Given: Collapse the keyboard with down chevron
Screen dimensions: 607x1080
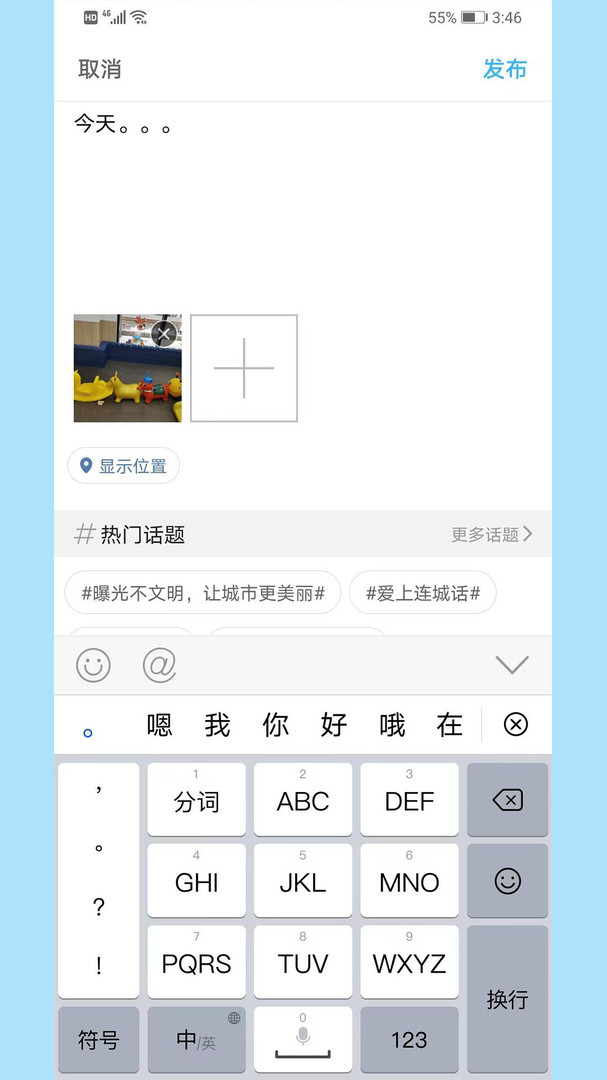Looking at the screenshot, I should click(x=512, y=665).
